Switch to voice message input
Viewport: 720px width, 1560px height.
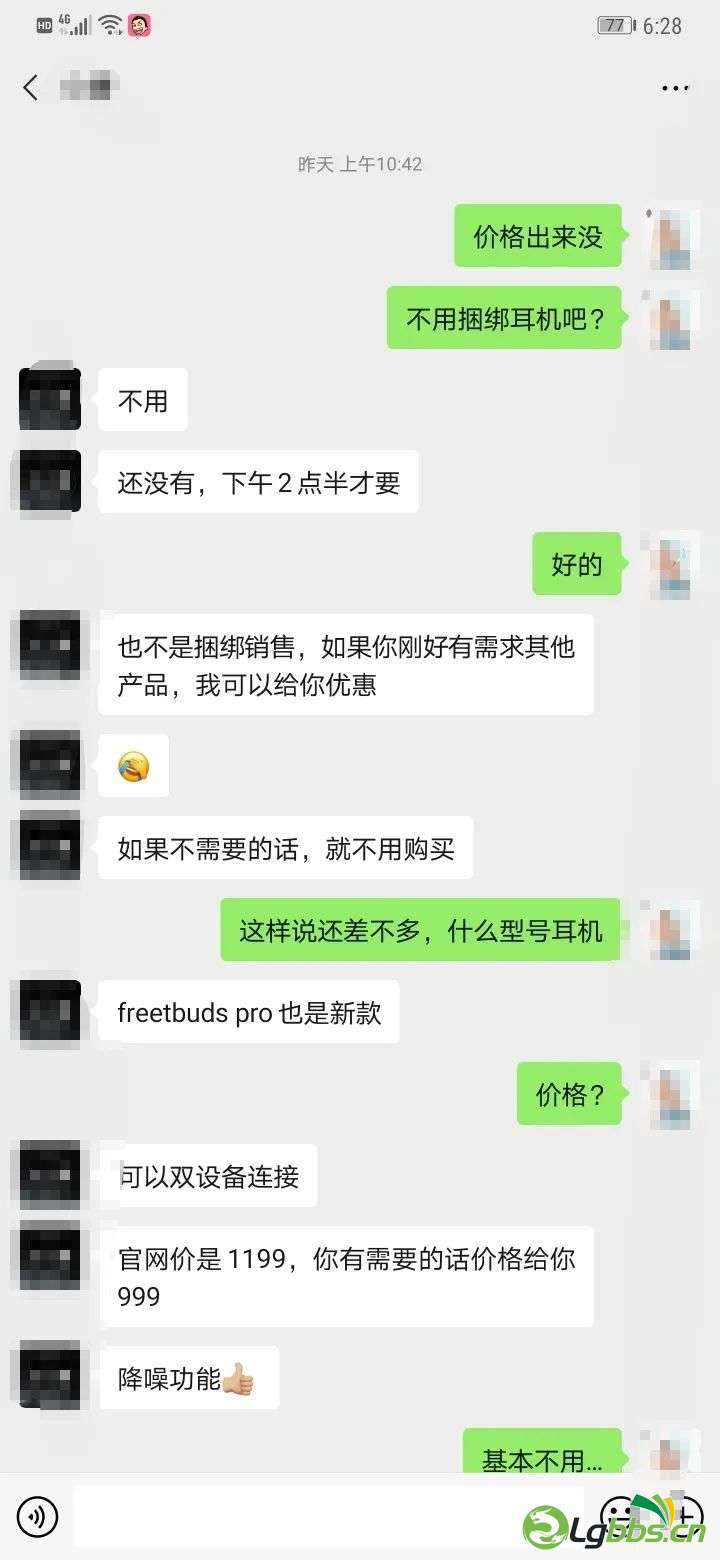click(x=37, y=1517)
